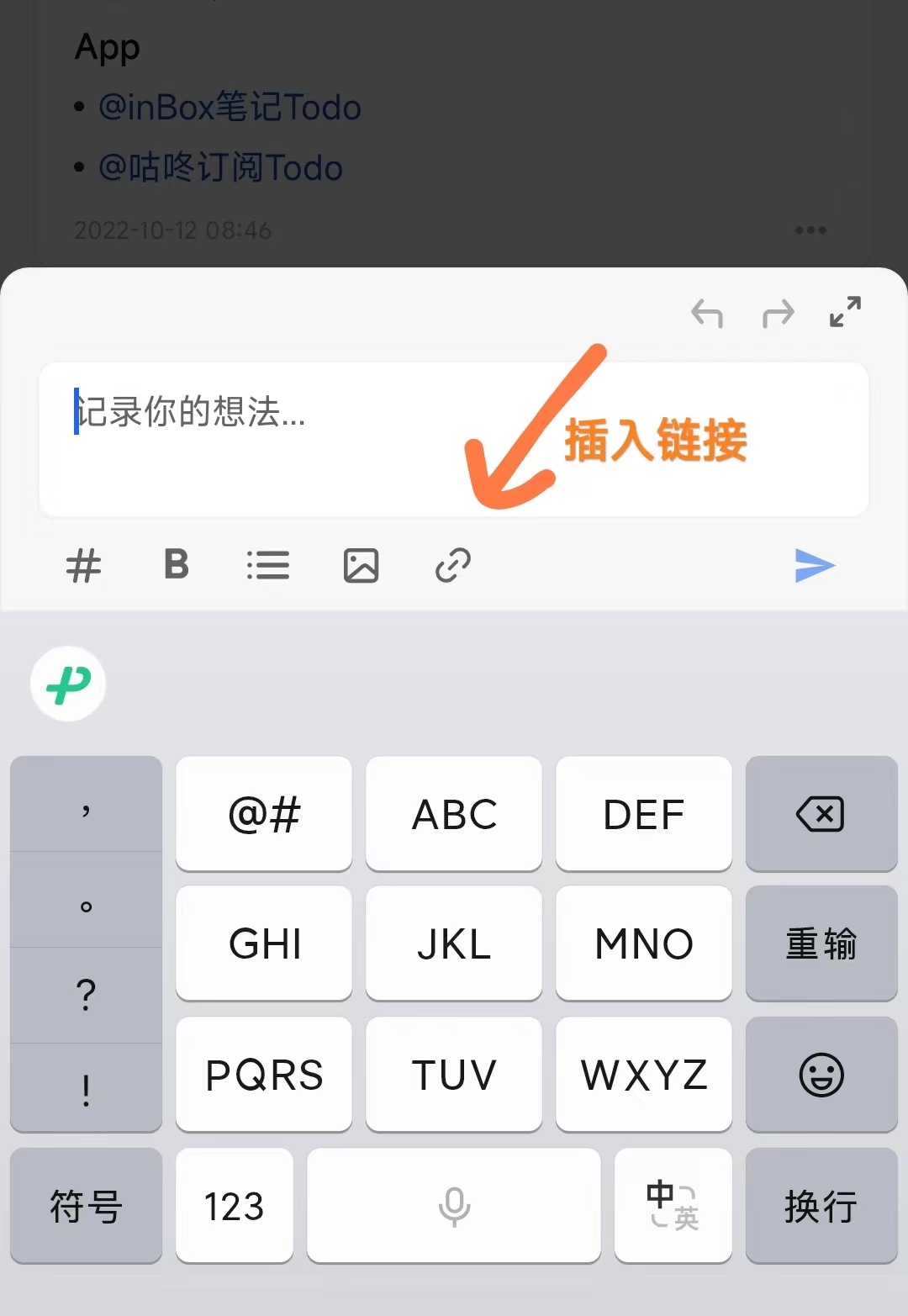Tap the redo arrow in the editor
Screen dimensions: 908x1316
tap(778, 314)
